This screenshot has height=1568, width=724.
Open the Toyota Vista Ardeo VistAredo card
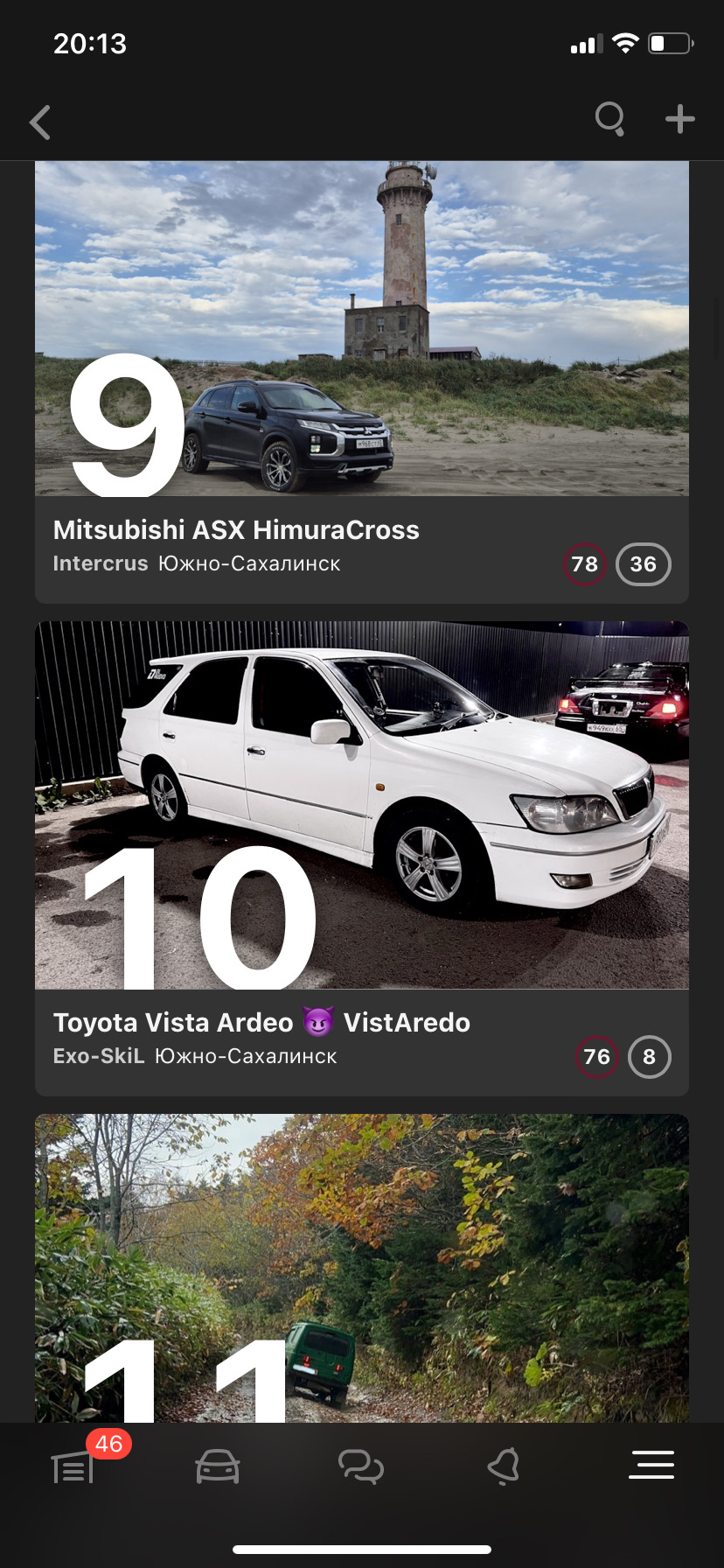pos(261,1022)
